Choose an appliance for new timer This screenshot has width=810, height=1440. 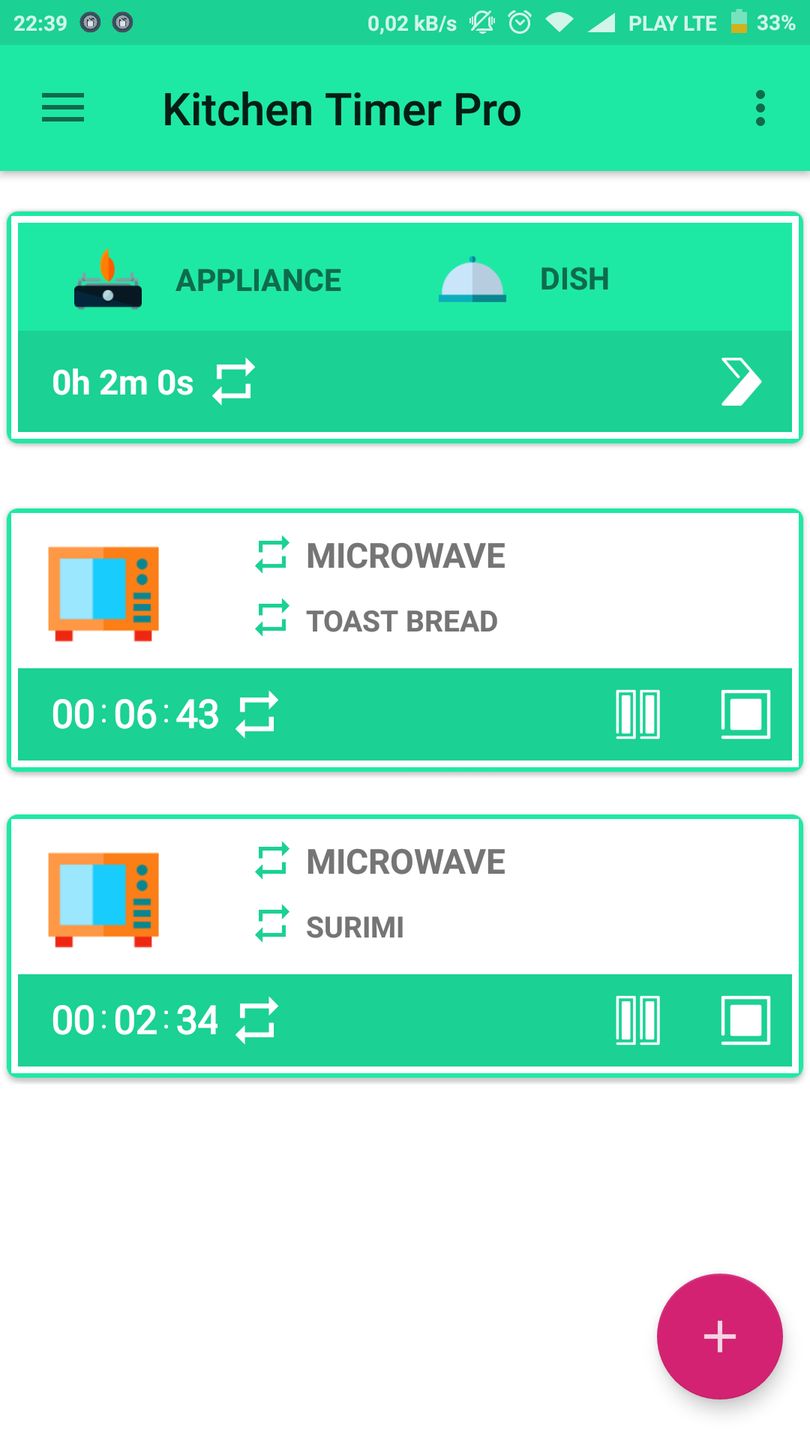[208, 279]
